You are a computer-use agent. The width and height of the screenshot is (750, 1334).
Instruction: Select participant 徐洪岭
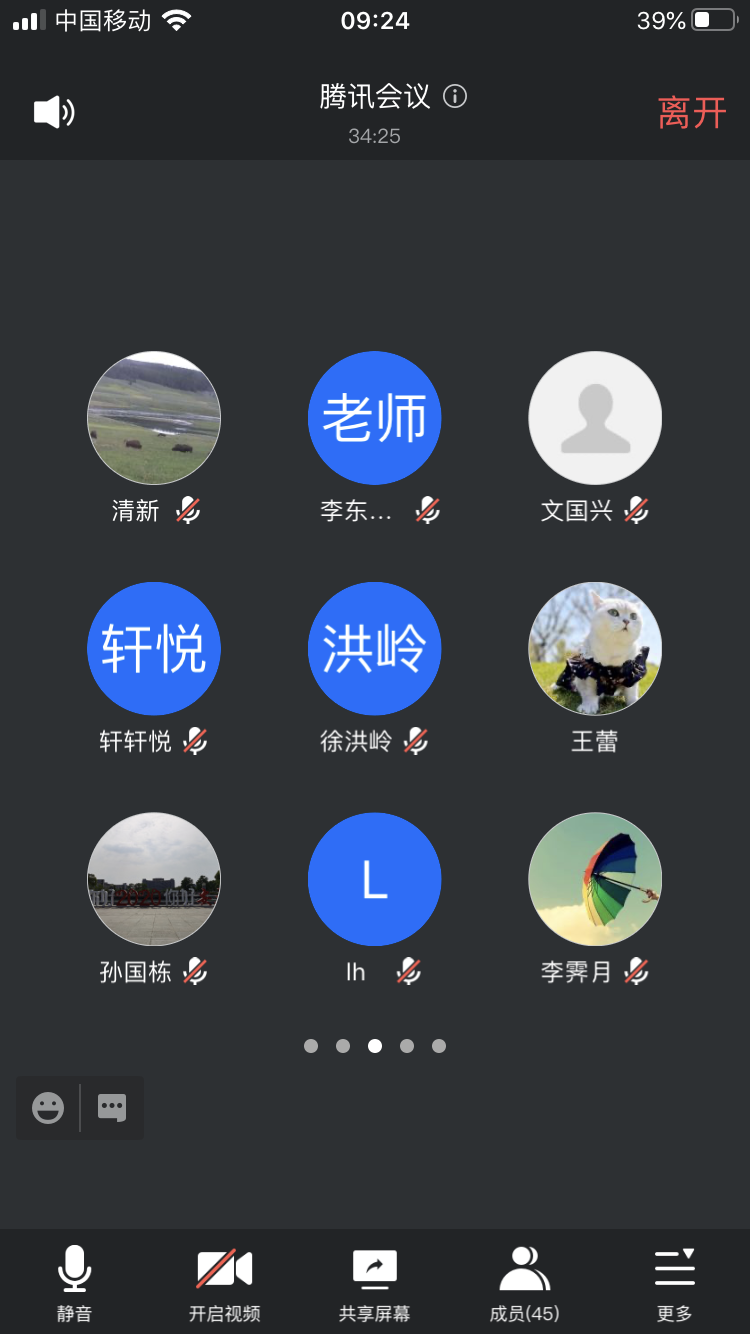click(x=375, y=649)
